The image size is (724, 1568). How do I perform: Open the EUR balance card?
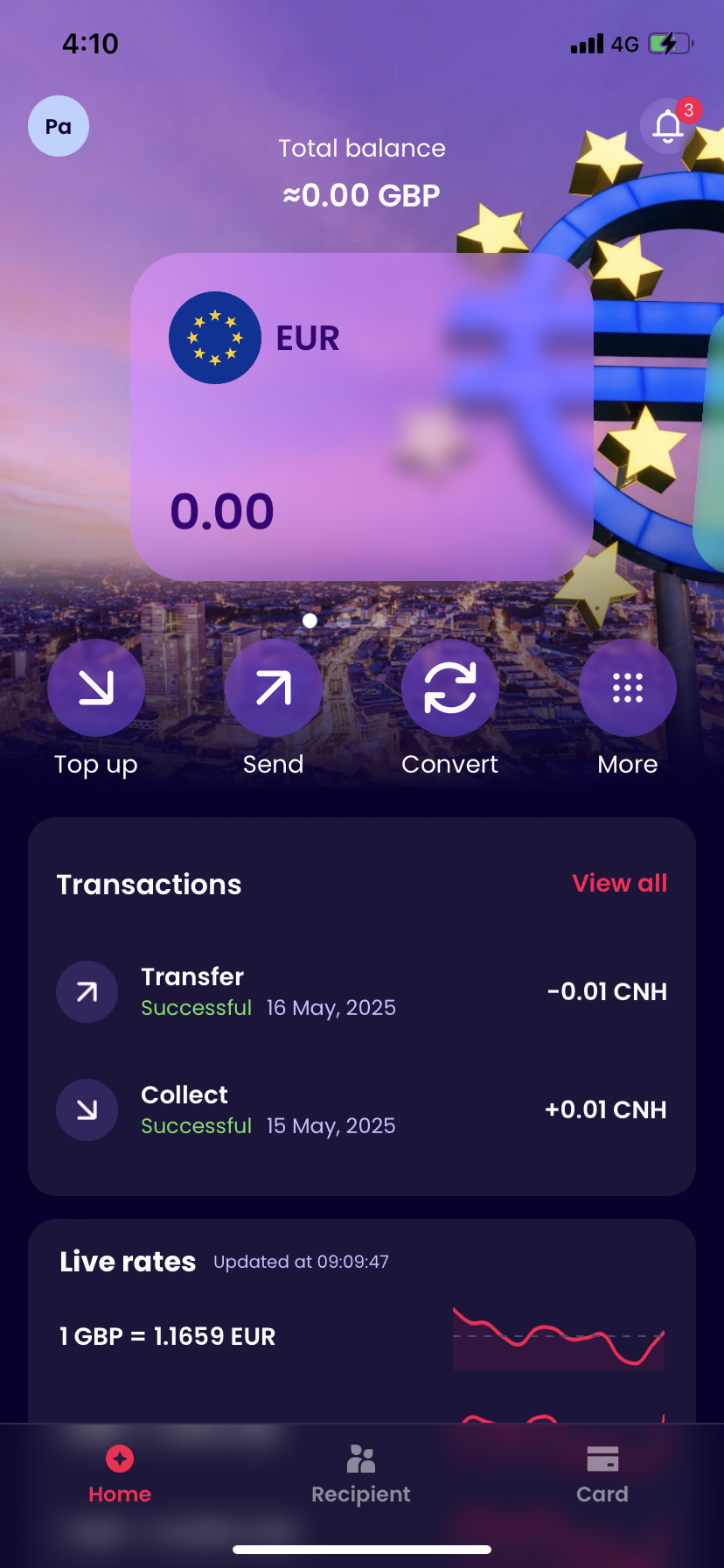coord(361,416)
